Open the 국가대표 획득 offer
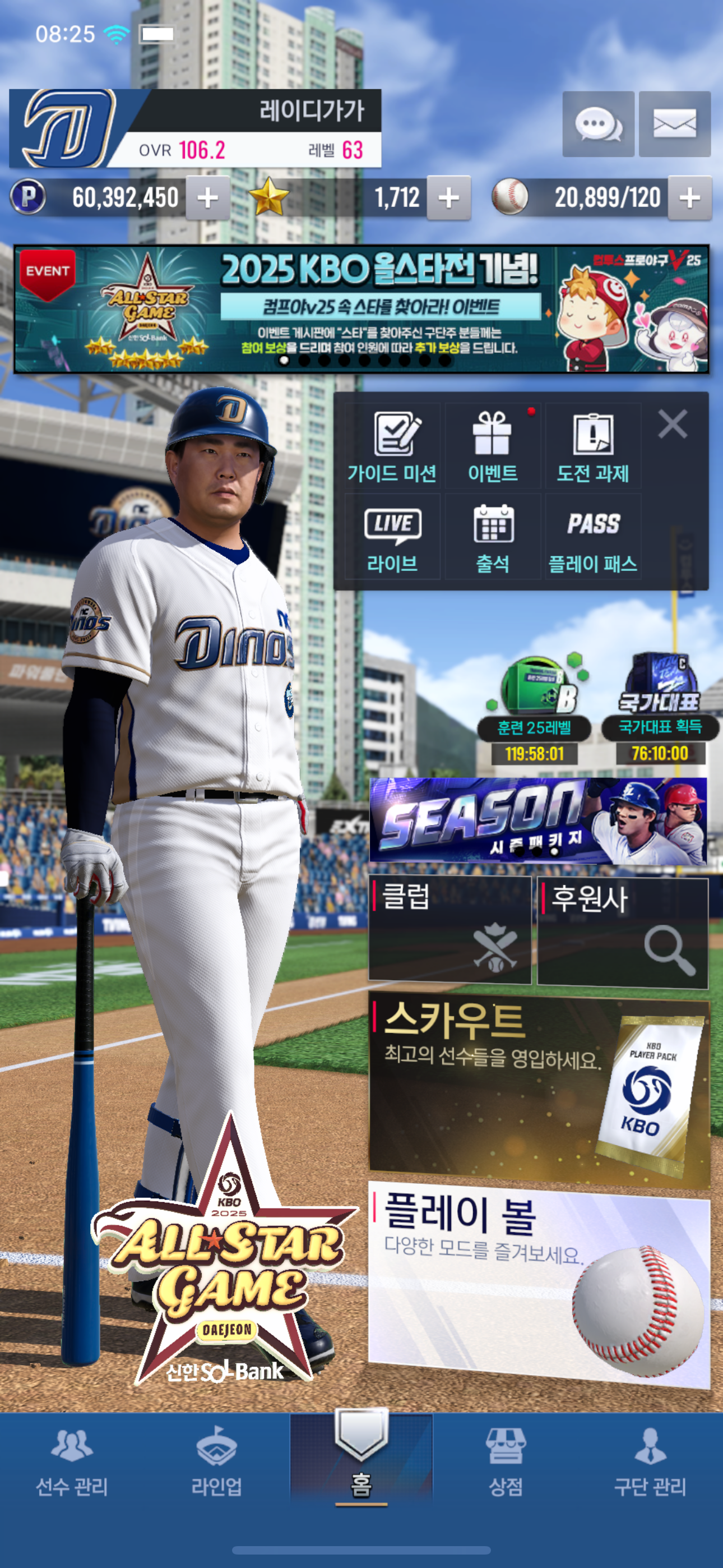Viewport: 723px width, 1568px height. click(660, 708)
